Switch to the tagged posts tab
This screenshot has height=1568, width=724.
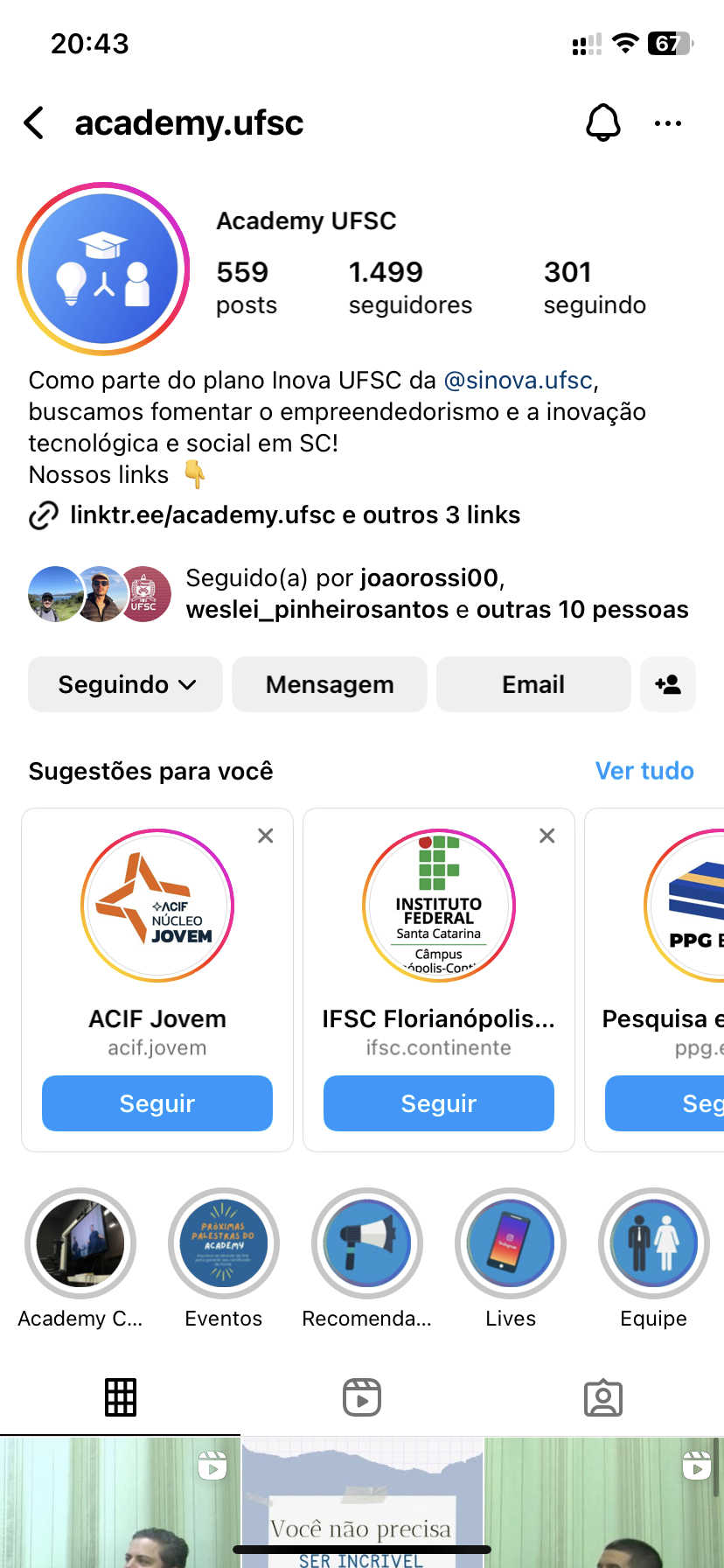(x=603, y=1397)
